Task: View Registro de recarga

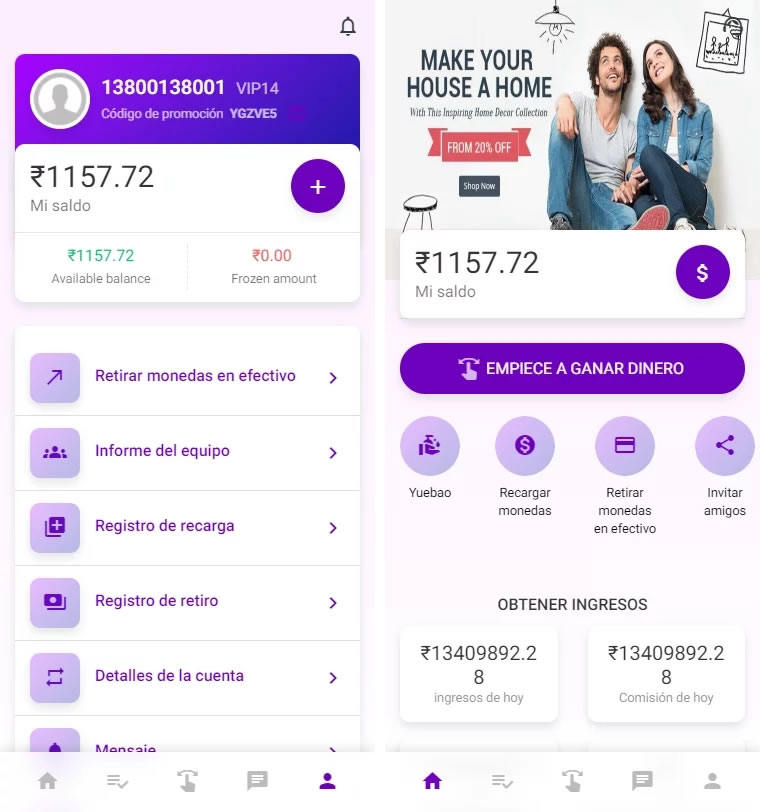Action: [187, 527]
